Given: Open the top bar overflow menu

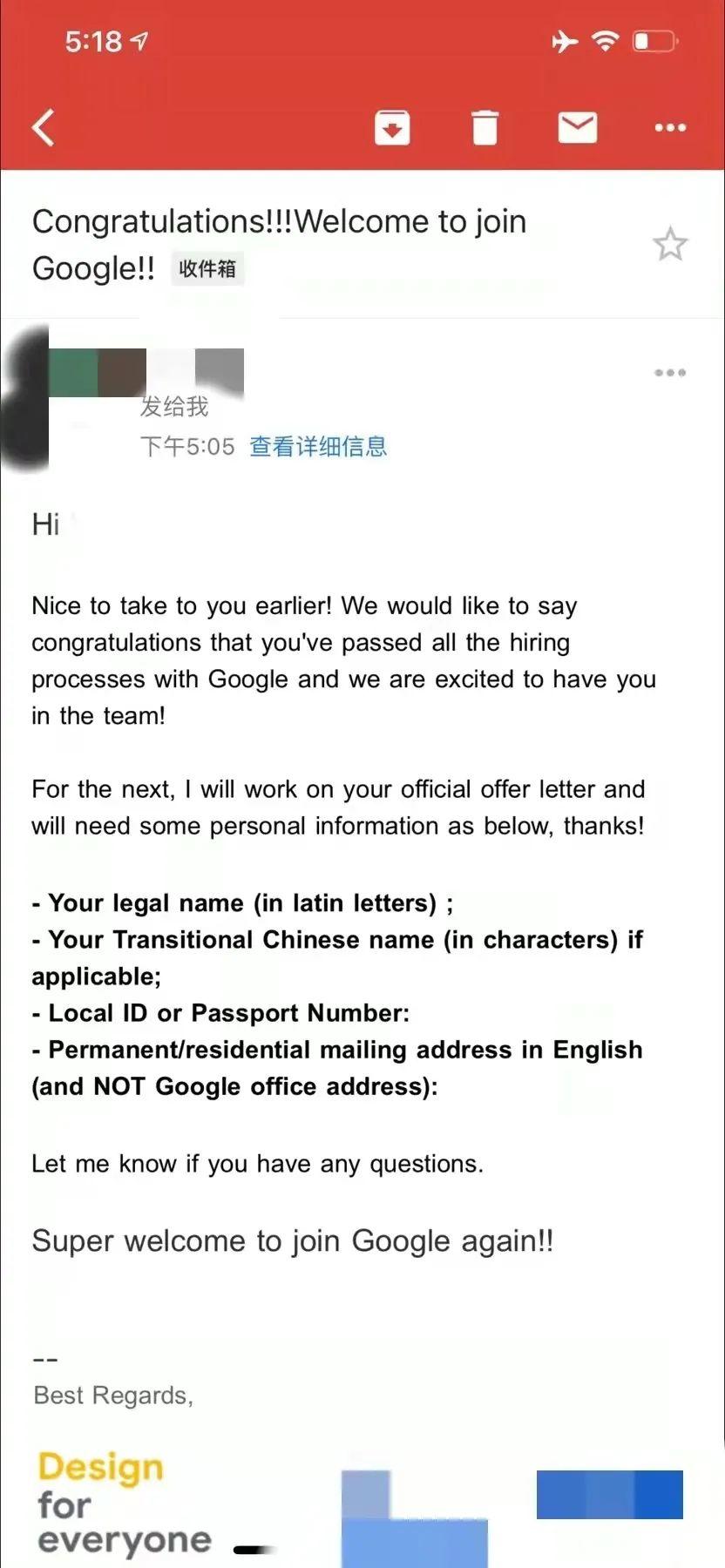Looking at the screenshot, I should pyautogui.click(x=670, y=127).
